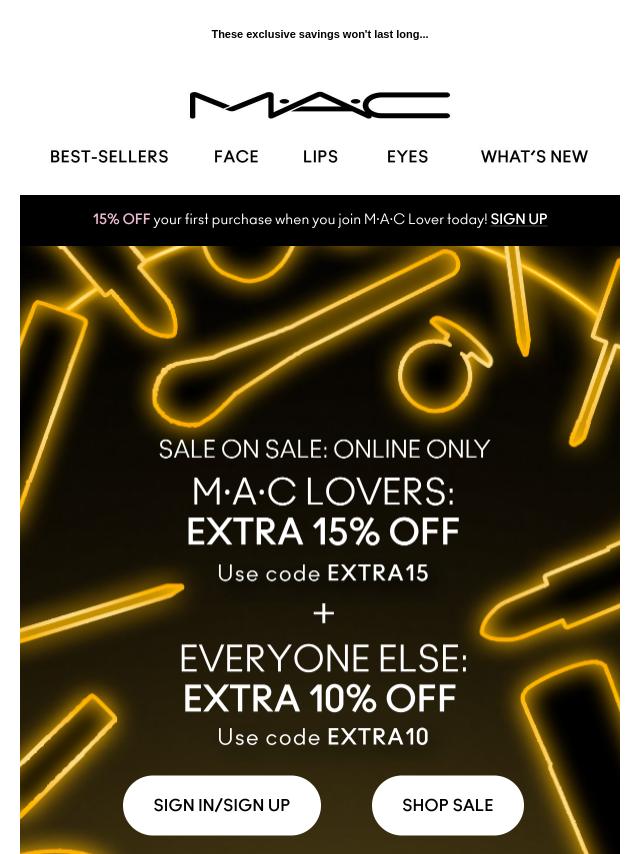Image resolution: width=640 pixels, height=854 pixels.
Task: Open SHOP SALE button
Action: coord(447,805)
